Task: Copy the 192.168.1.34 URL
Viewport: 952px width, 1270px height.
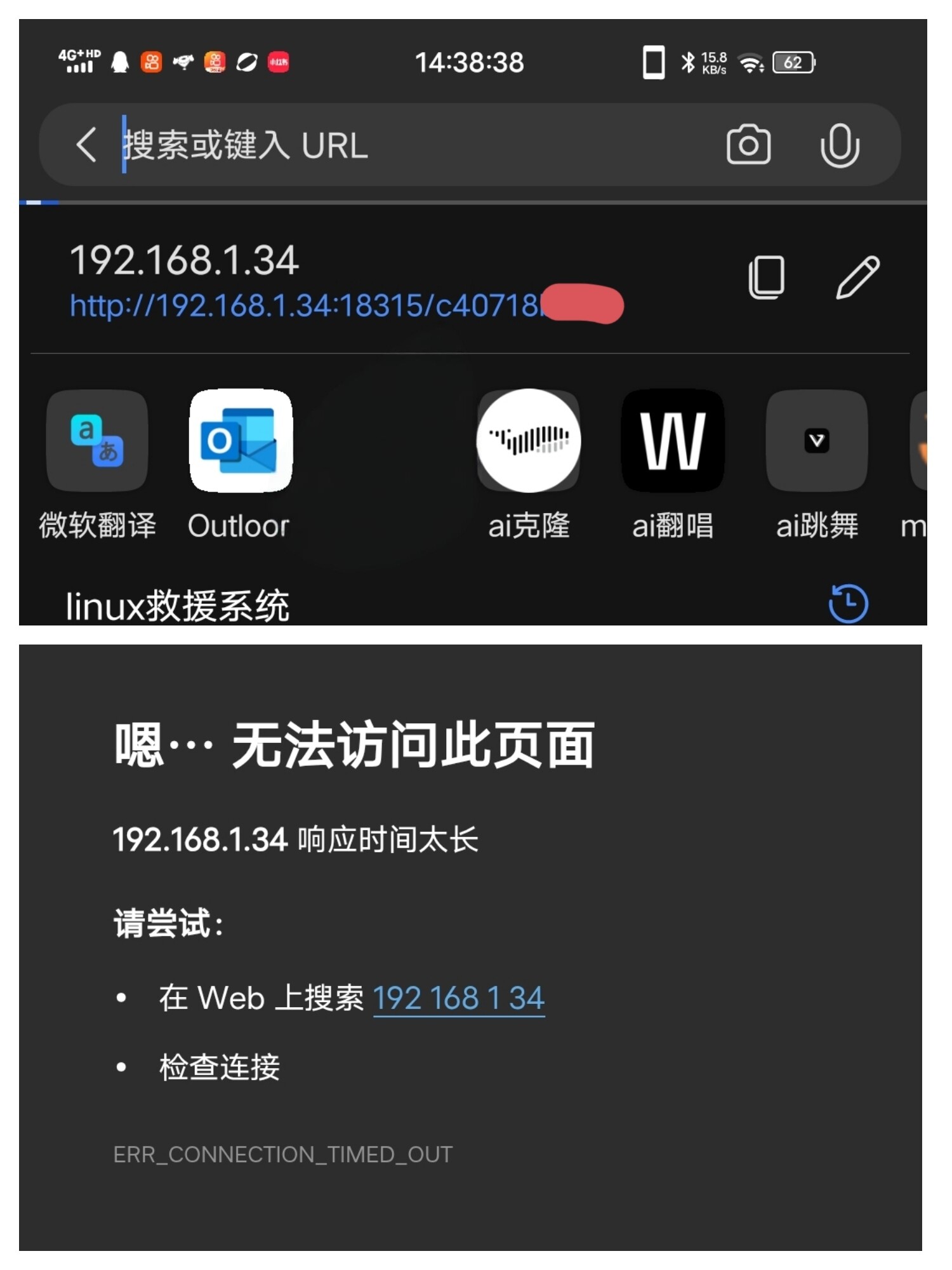Action: click(x=766, y=277)
